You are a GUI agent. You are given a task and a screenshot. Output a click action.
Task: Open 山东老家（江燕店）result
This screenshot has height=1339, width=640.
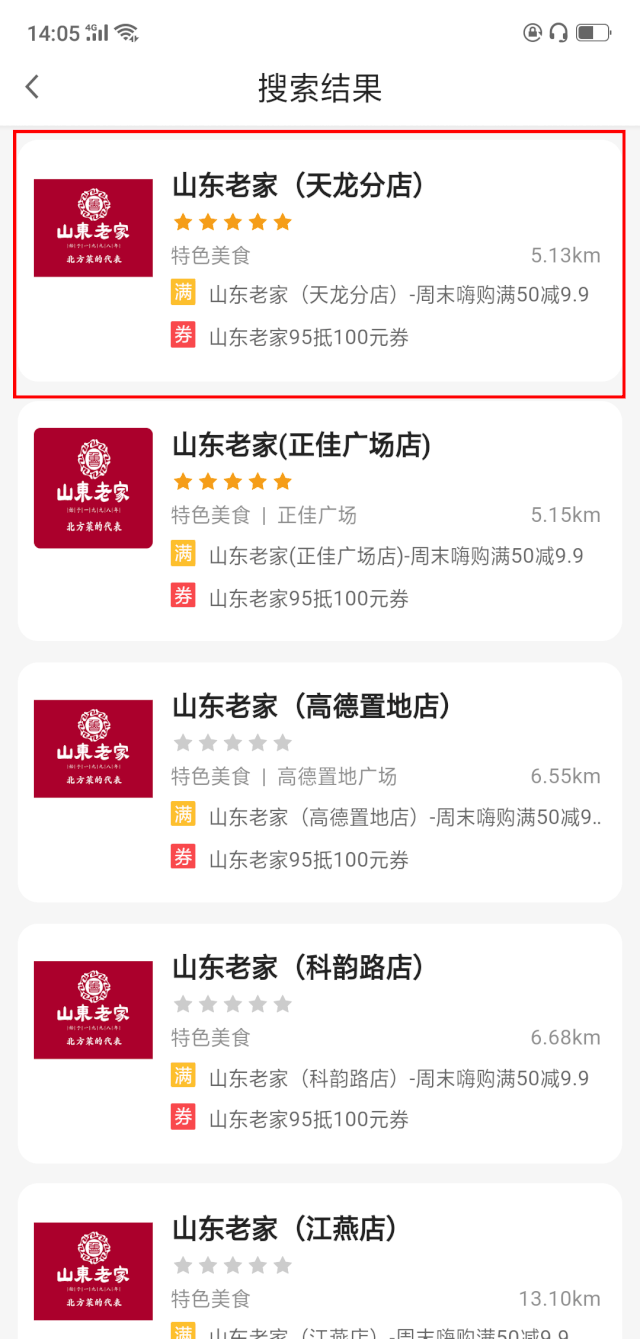tap(320, 1262)
